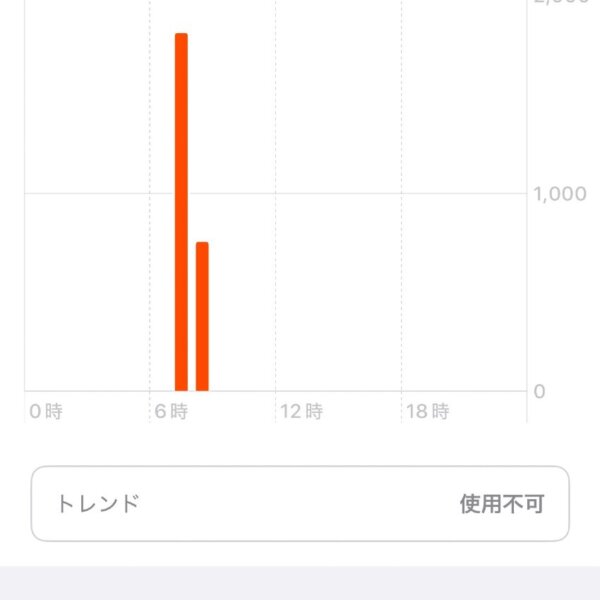Open the トレンド row
600x600 pixels.
(x=300, y=503)
